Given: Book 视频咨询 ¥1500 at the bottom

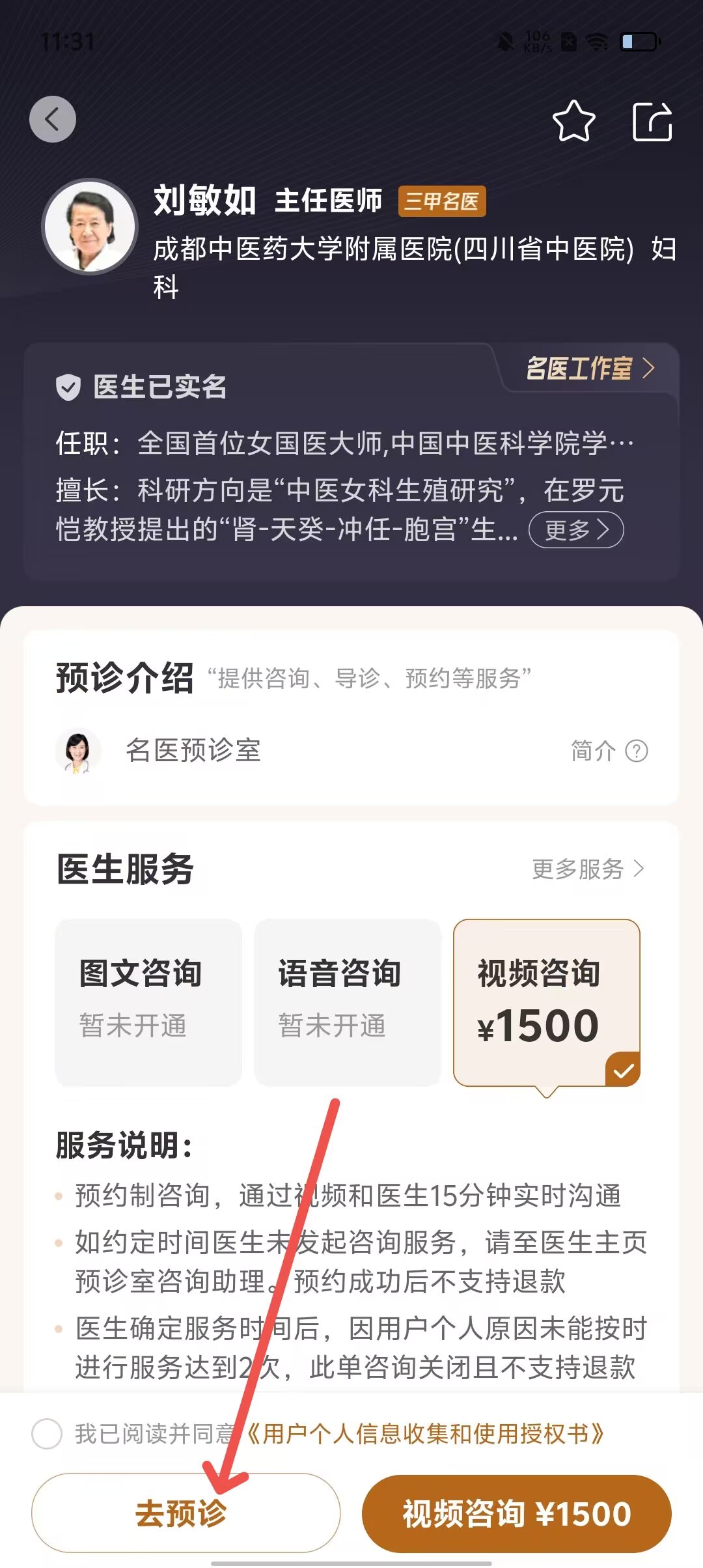Looking at the screenshot, I should 516,1513.
